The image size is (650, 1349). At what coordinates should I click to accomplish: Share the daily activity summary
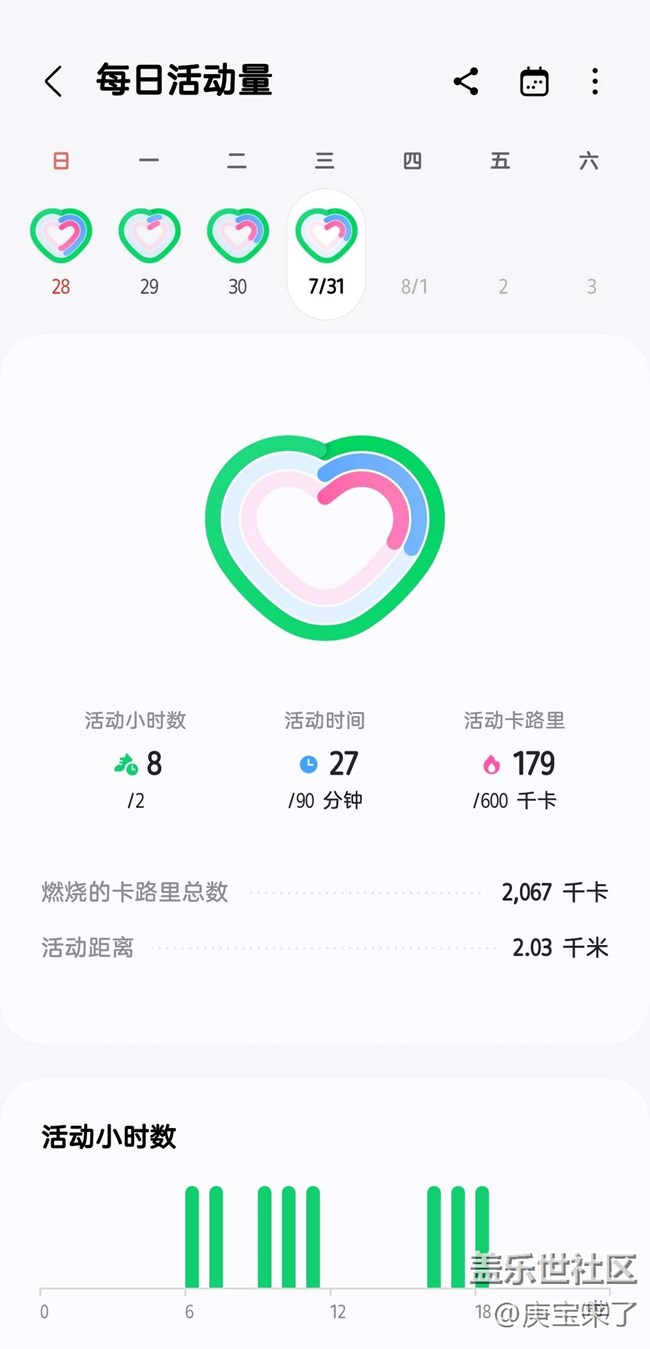coord(465,81)
